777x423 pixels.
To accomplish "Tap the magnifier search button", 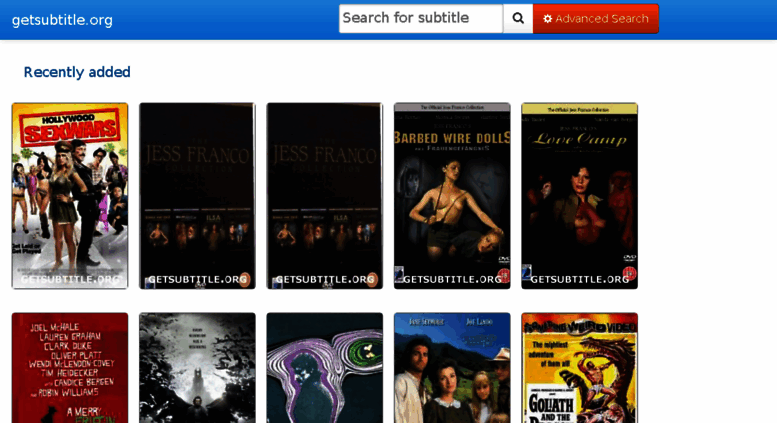I will click(517, 18).
